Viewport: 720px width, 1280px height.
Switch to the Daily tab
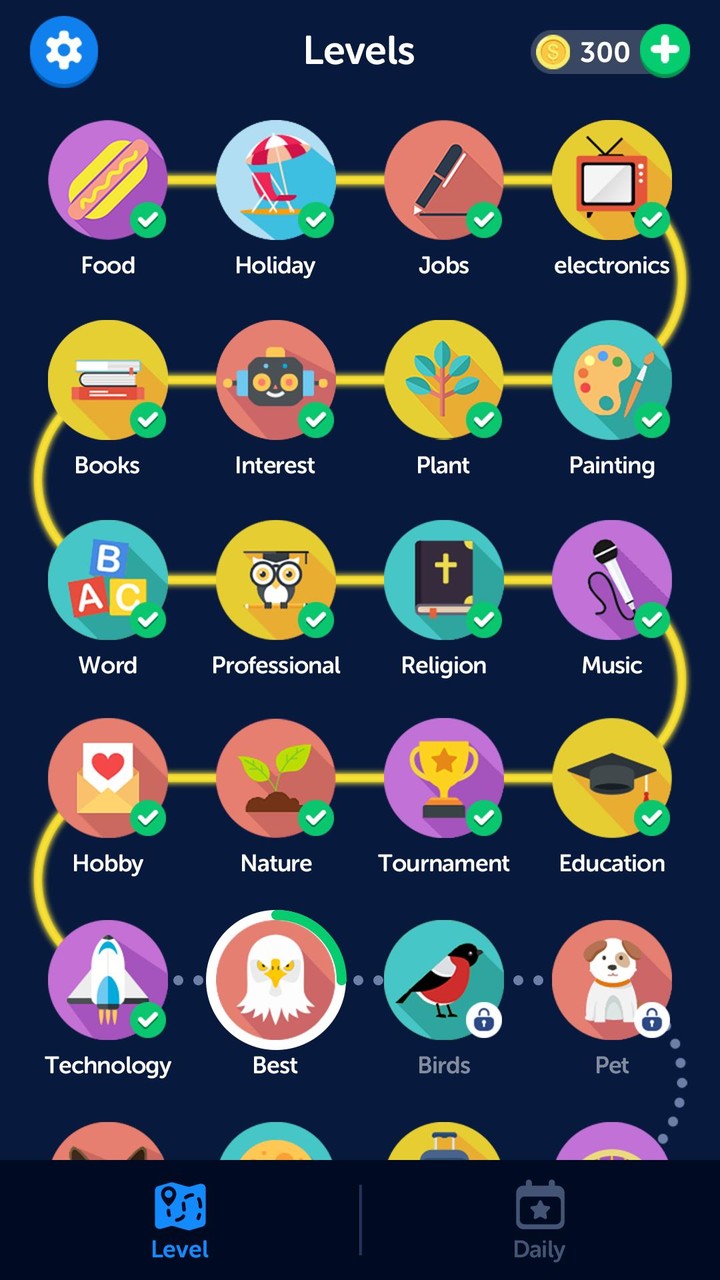(x=539, y=1219)
